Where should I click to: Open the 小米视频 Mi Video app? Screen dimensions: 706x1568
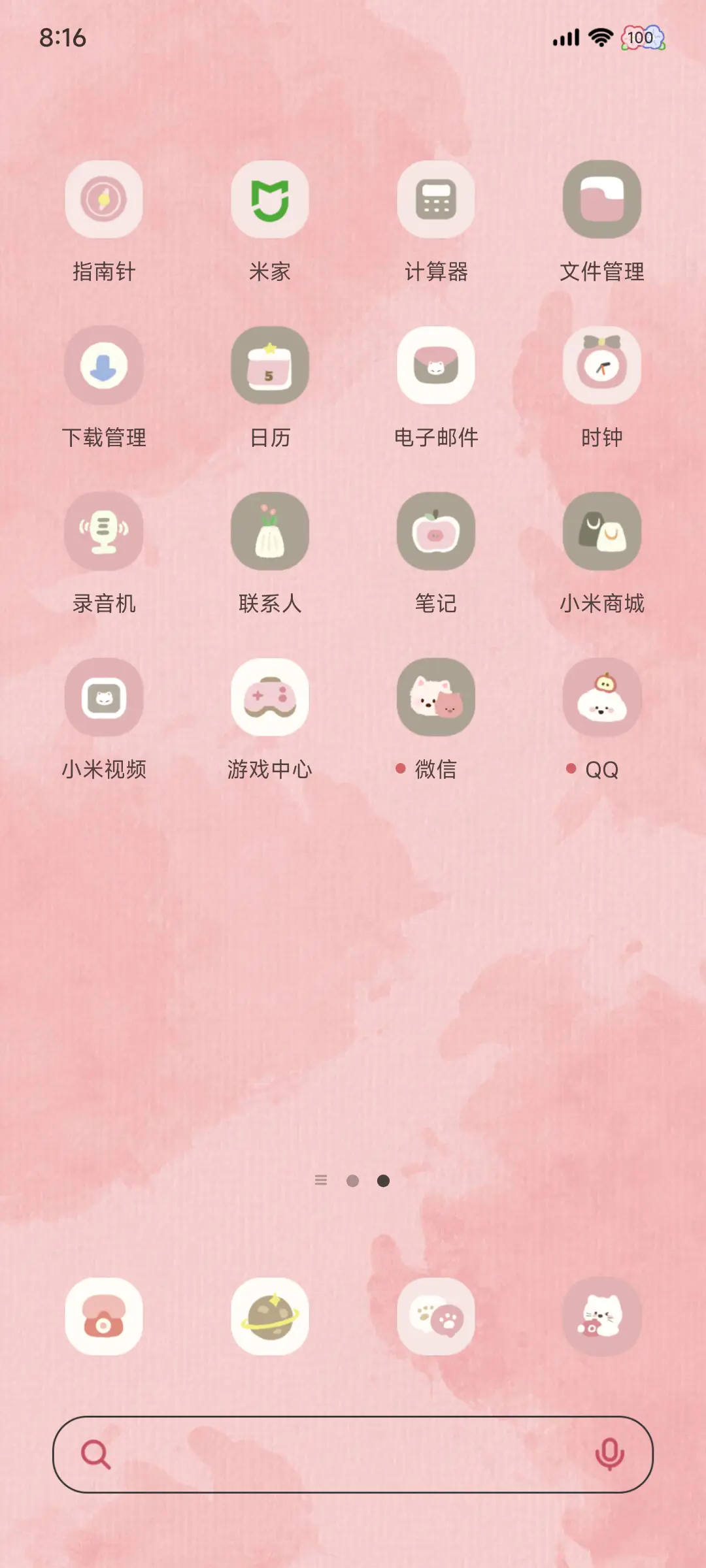105,697
